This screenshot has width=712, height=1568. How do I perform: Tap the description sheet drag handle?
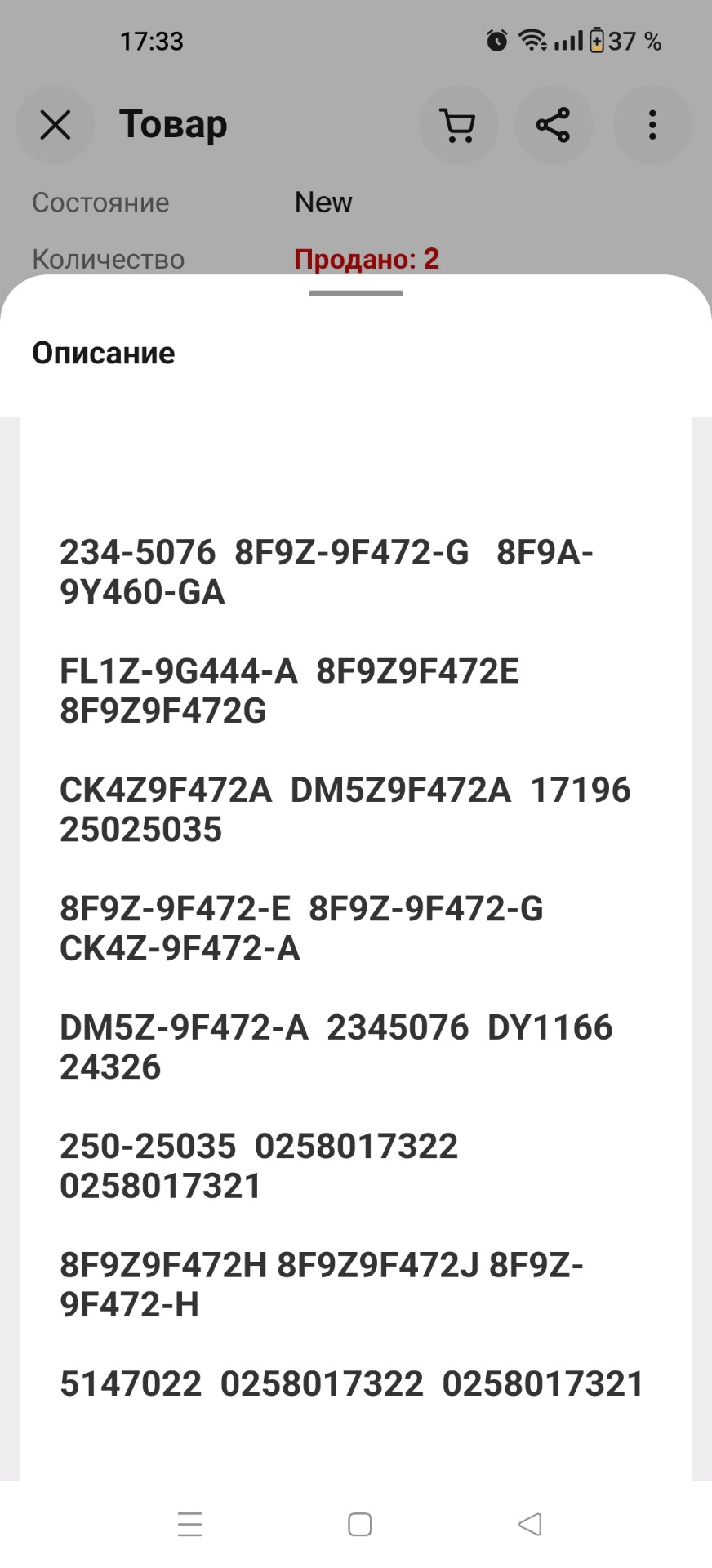coord(356,293)
